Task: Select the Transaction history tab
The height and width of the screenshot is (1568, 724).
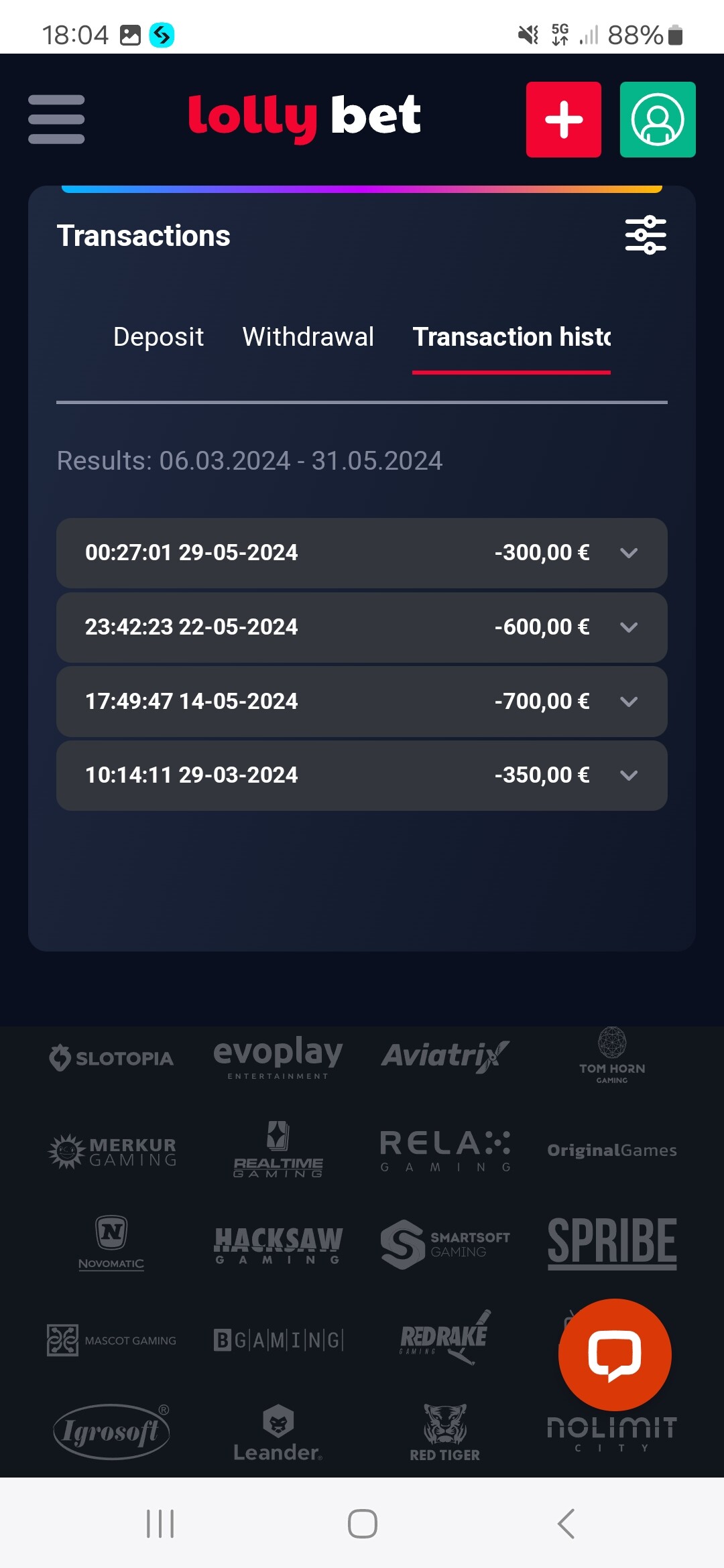Action: 511,336
